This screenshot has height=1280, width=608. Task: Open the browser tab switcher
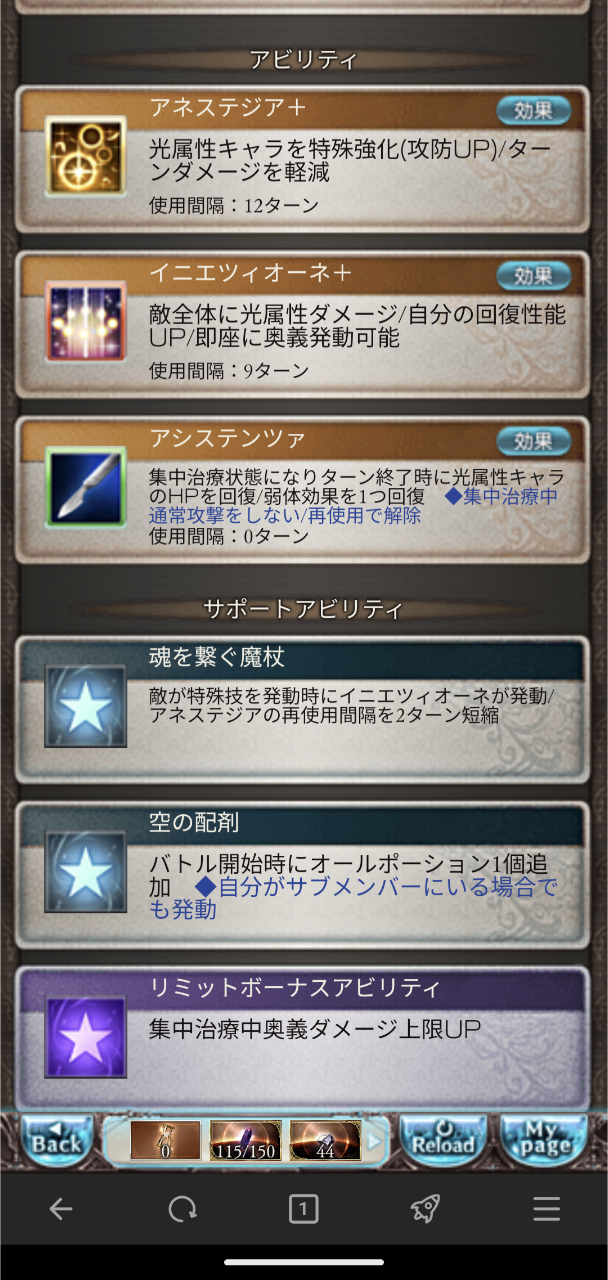pos(303,1209)
